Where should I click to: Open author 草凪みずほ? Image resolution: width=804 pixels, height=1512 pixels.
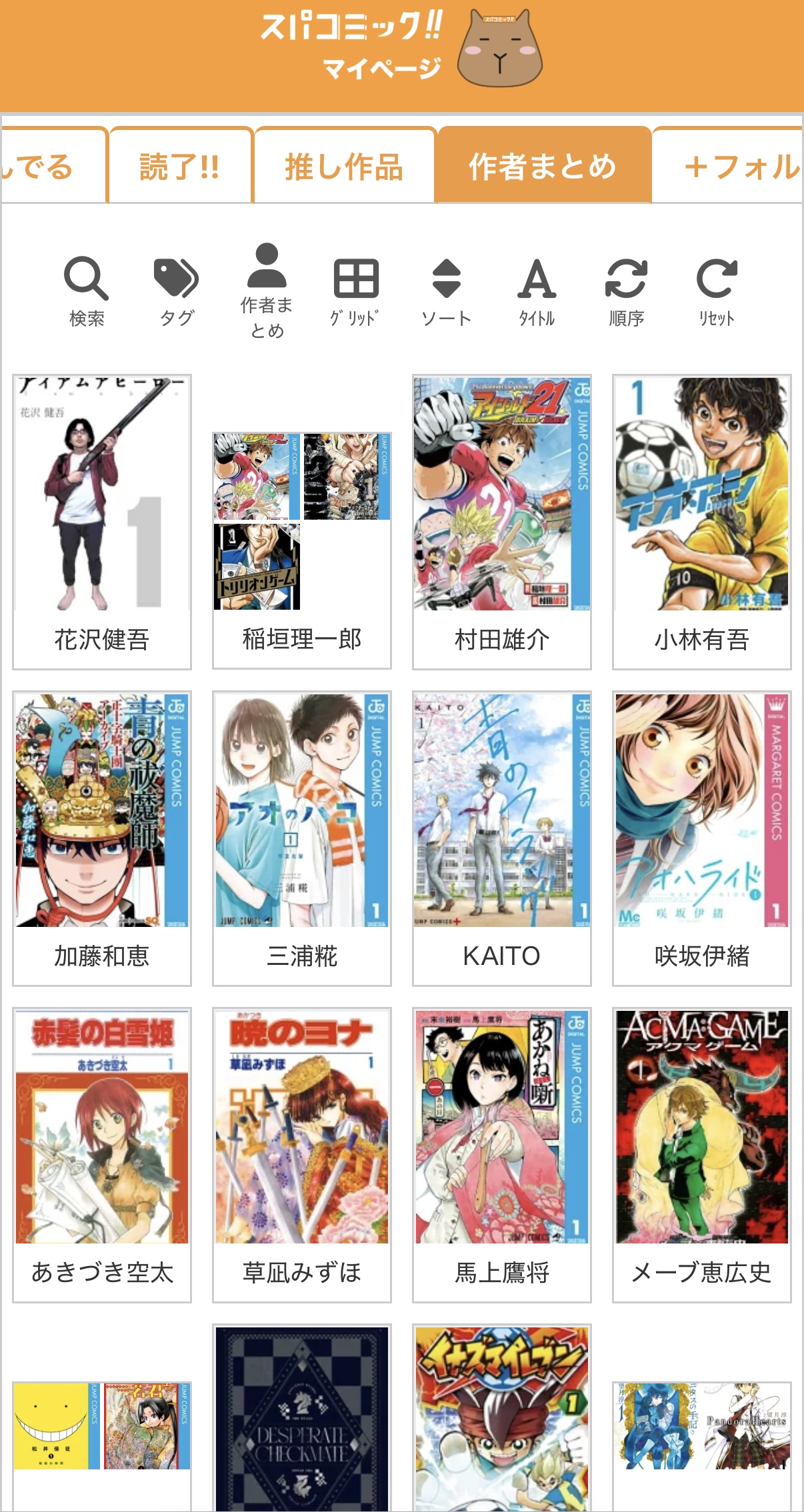coord(302,1155)
